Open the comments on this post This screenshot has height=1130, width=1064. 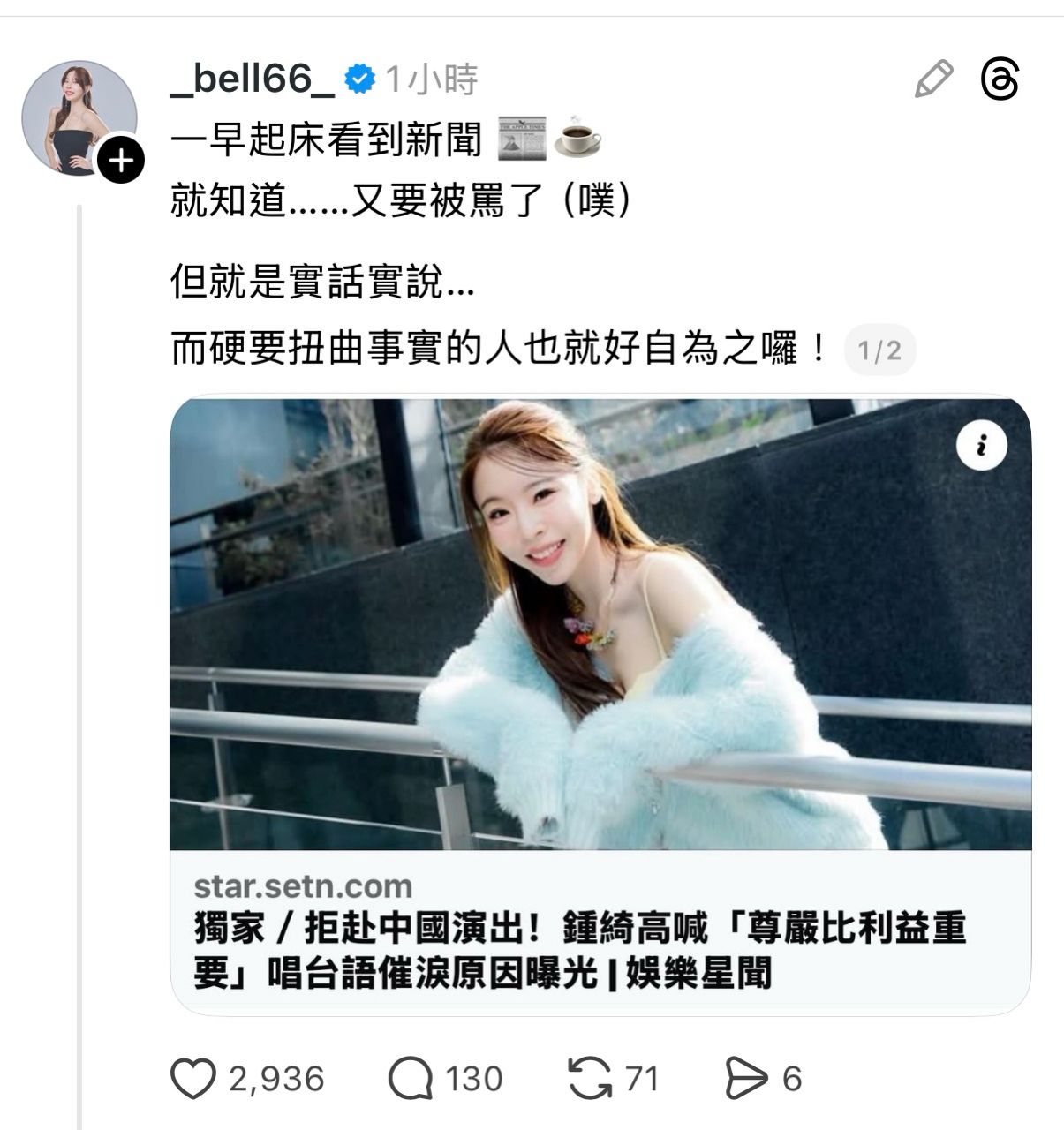tap(411, 1079)
